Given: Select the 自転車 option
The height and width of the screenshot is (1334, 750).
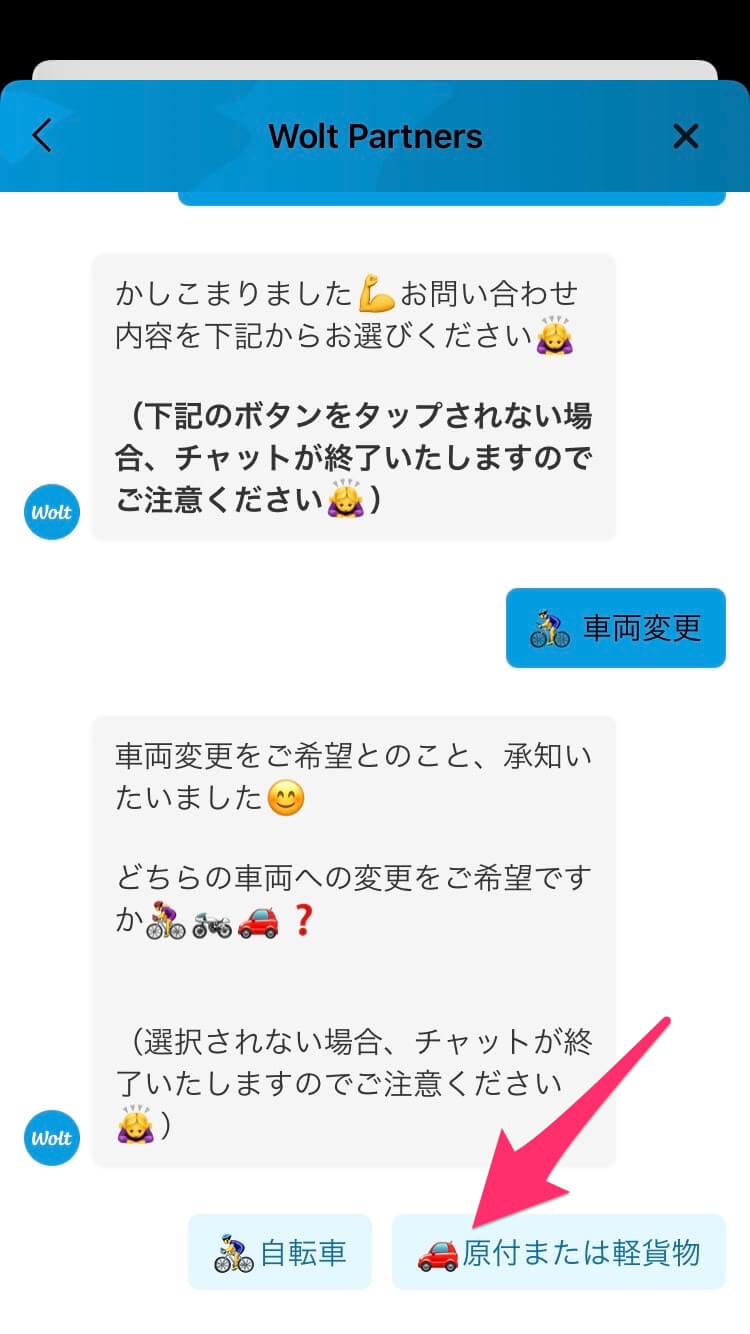Looking at the screenshot, I should 280,1252.
